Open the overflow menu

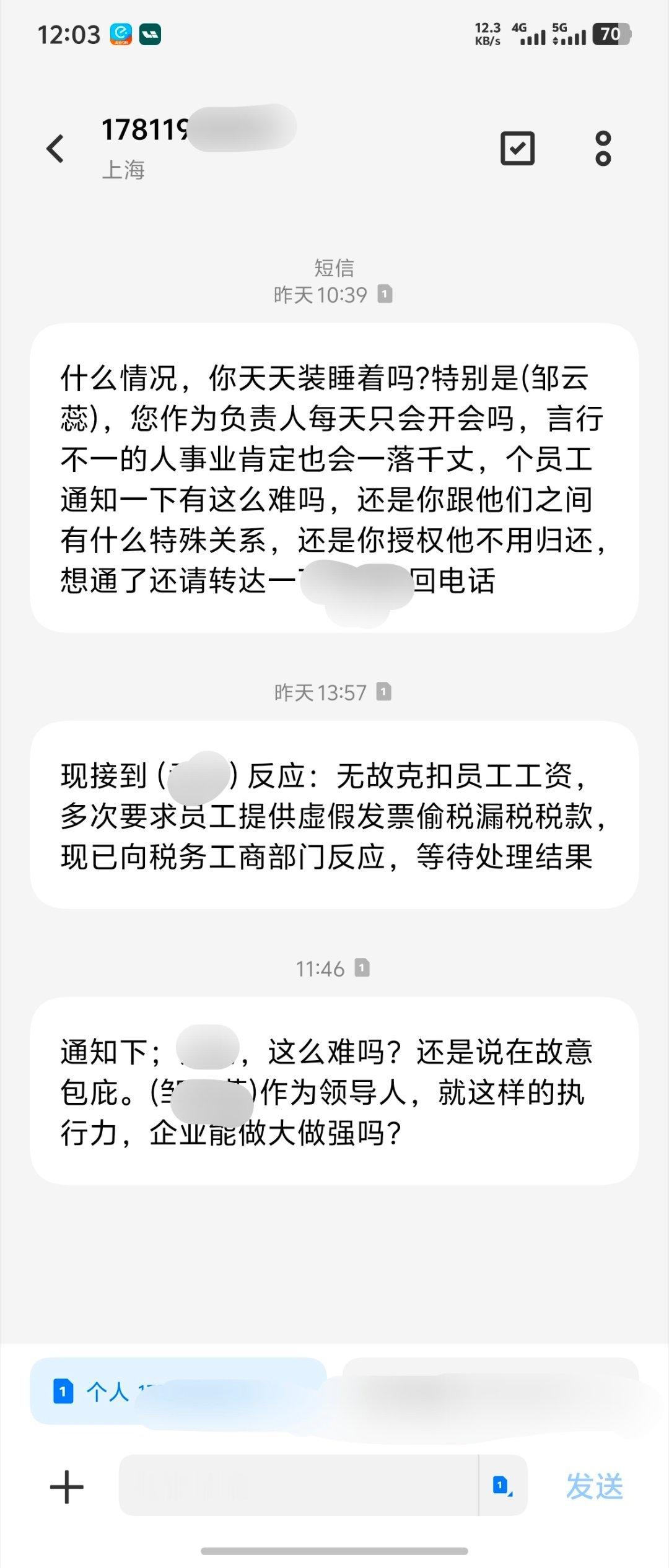click(603, 149)
